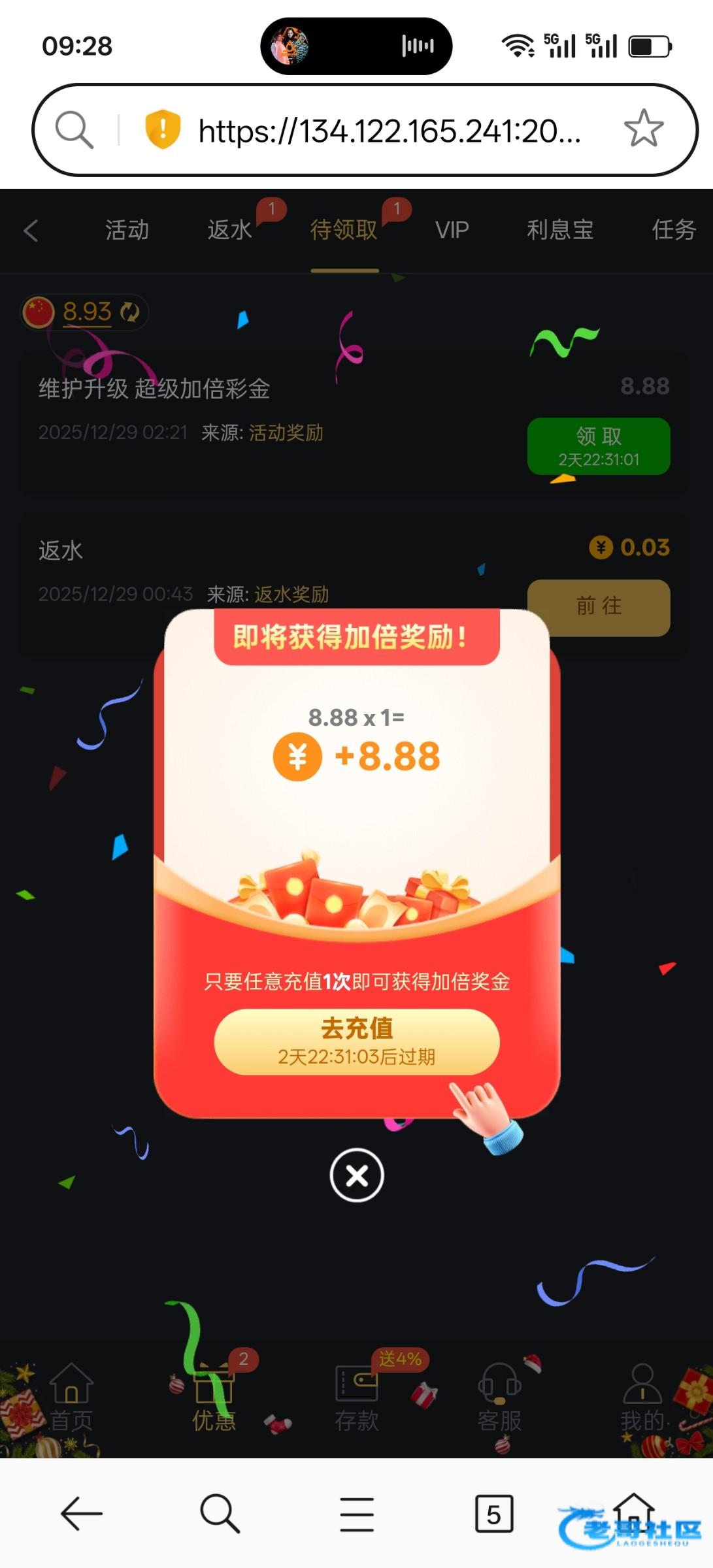Contact 客服 customer service

[499, 1397]
